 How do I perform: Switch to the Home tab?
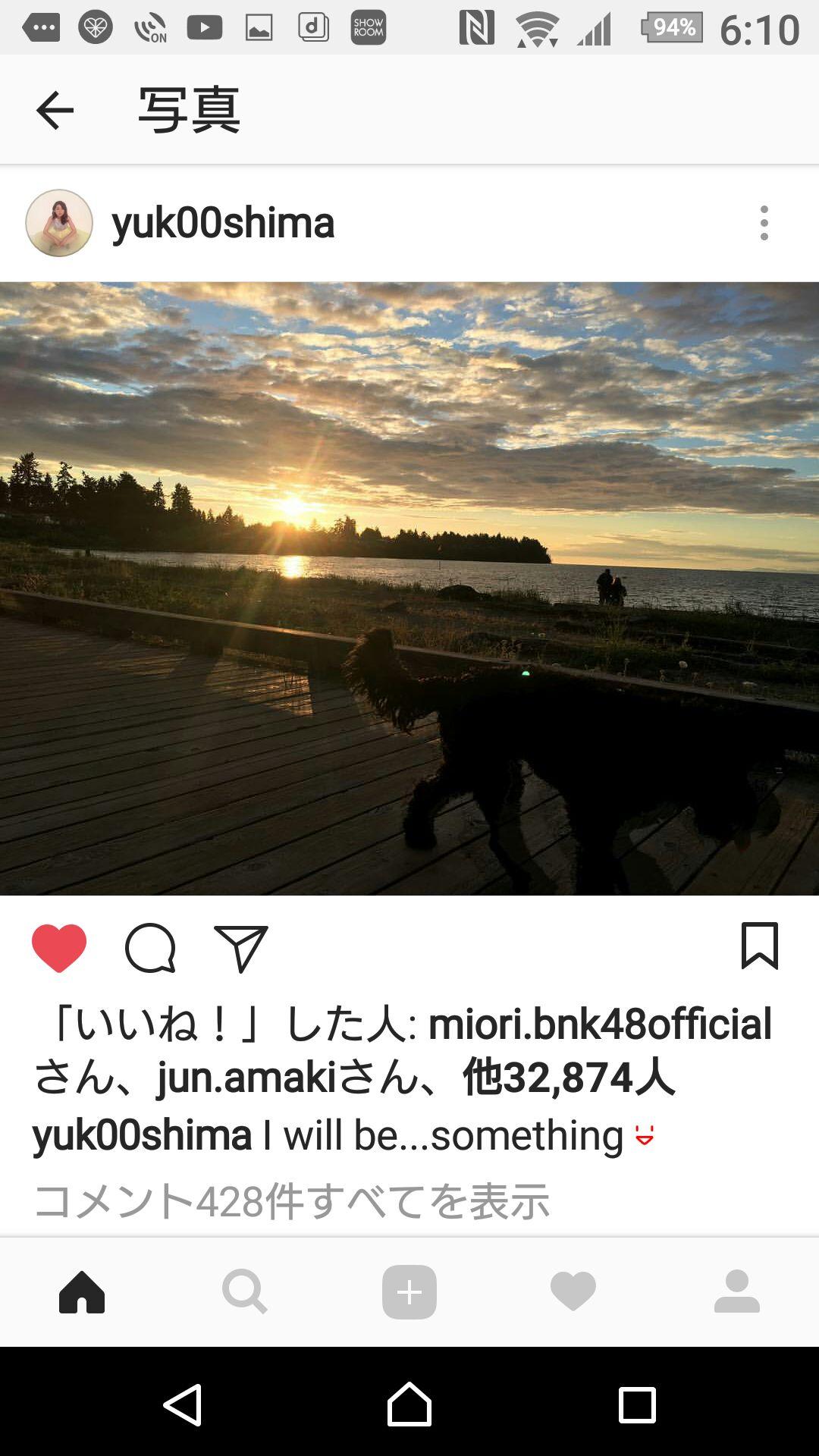[x=82, y=1291]
